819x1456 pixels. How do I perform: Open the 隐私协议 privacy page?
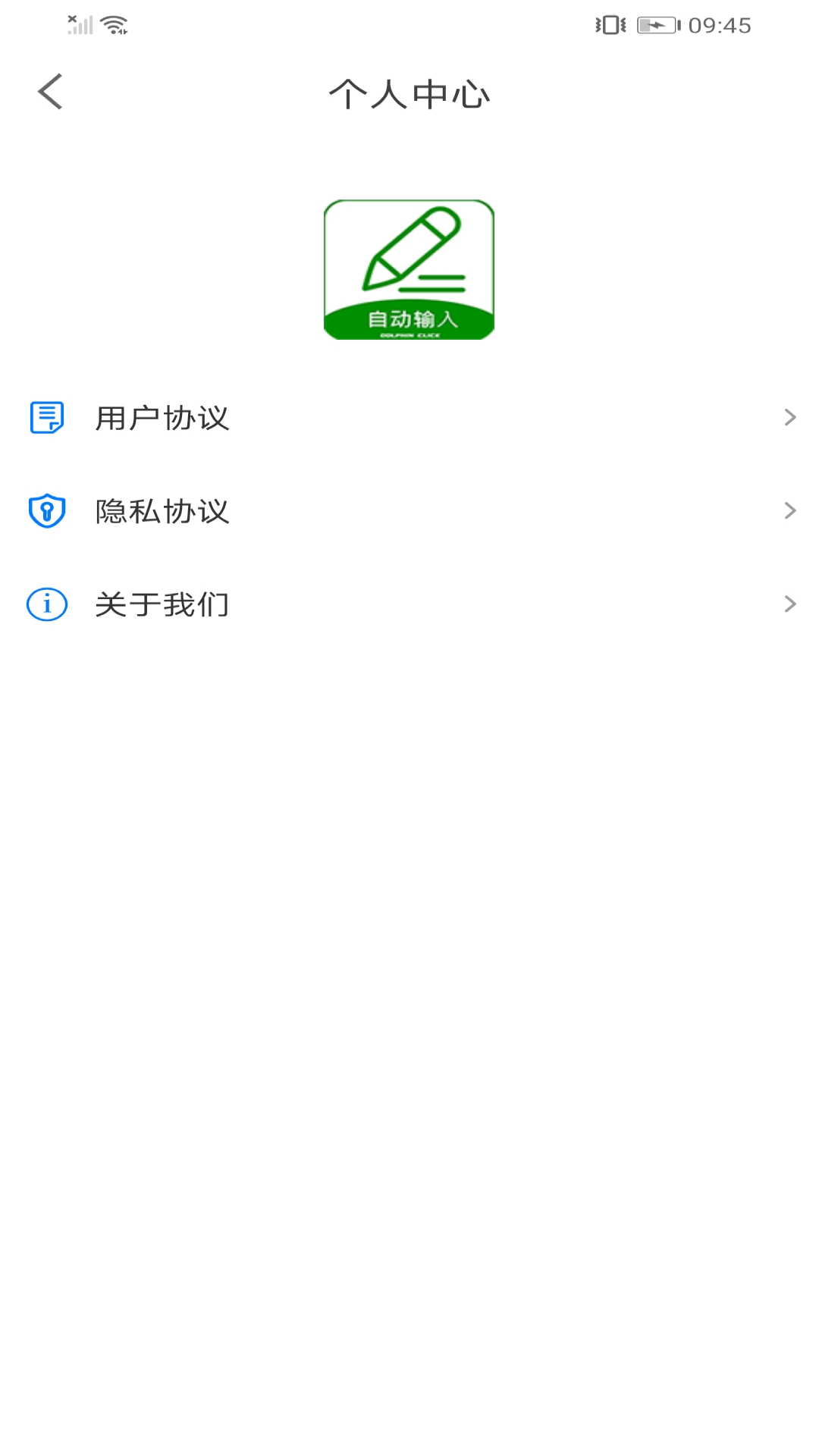163,511
